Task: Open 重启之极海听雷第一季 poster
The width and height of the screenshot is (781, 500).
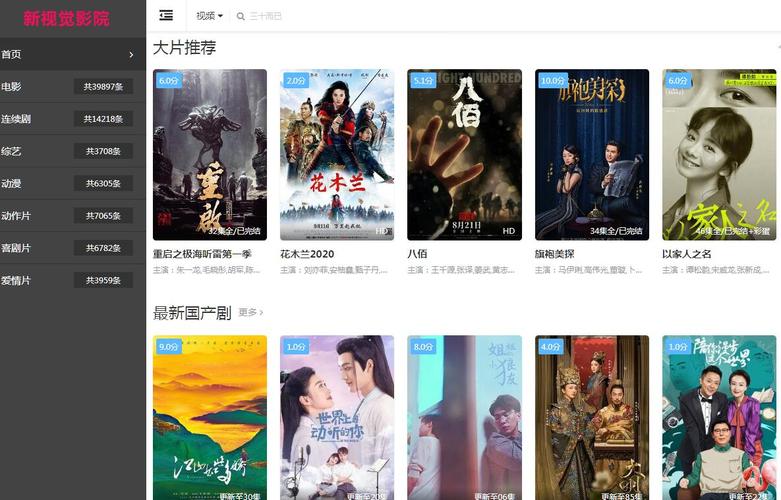Action: [x=210, y=155]
